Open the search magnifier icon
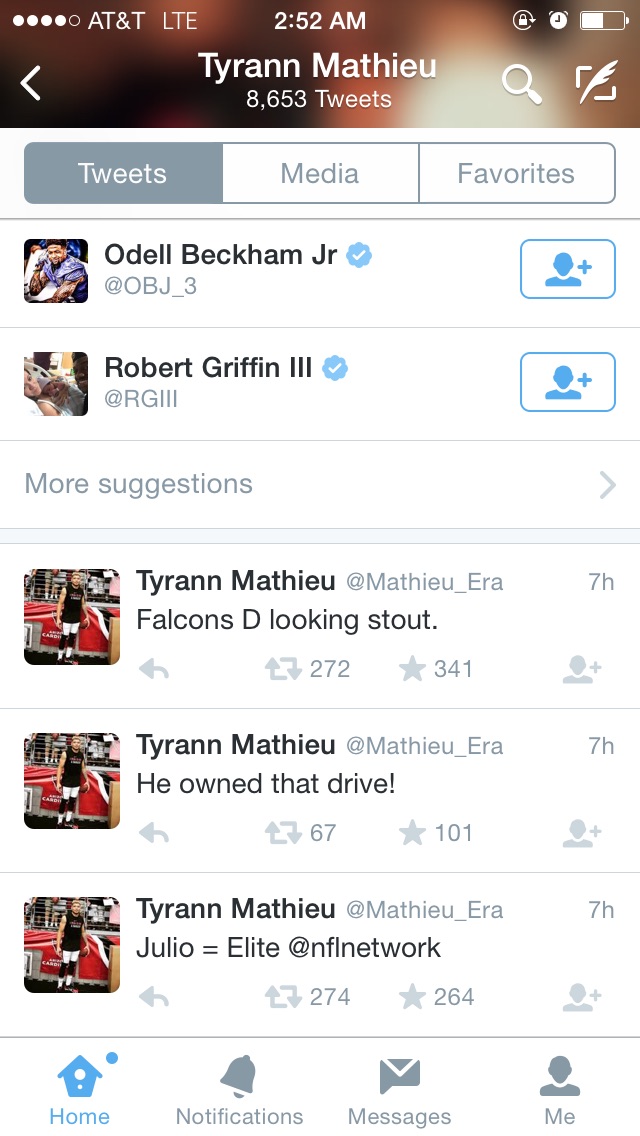 pos(522,85)
